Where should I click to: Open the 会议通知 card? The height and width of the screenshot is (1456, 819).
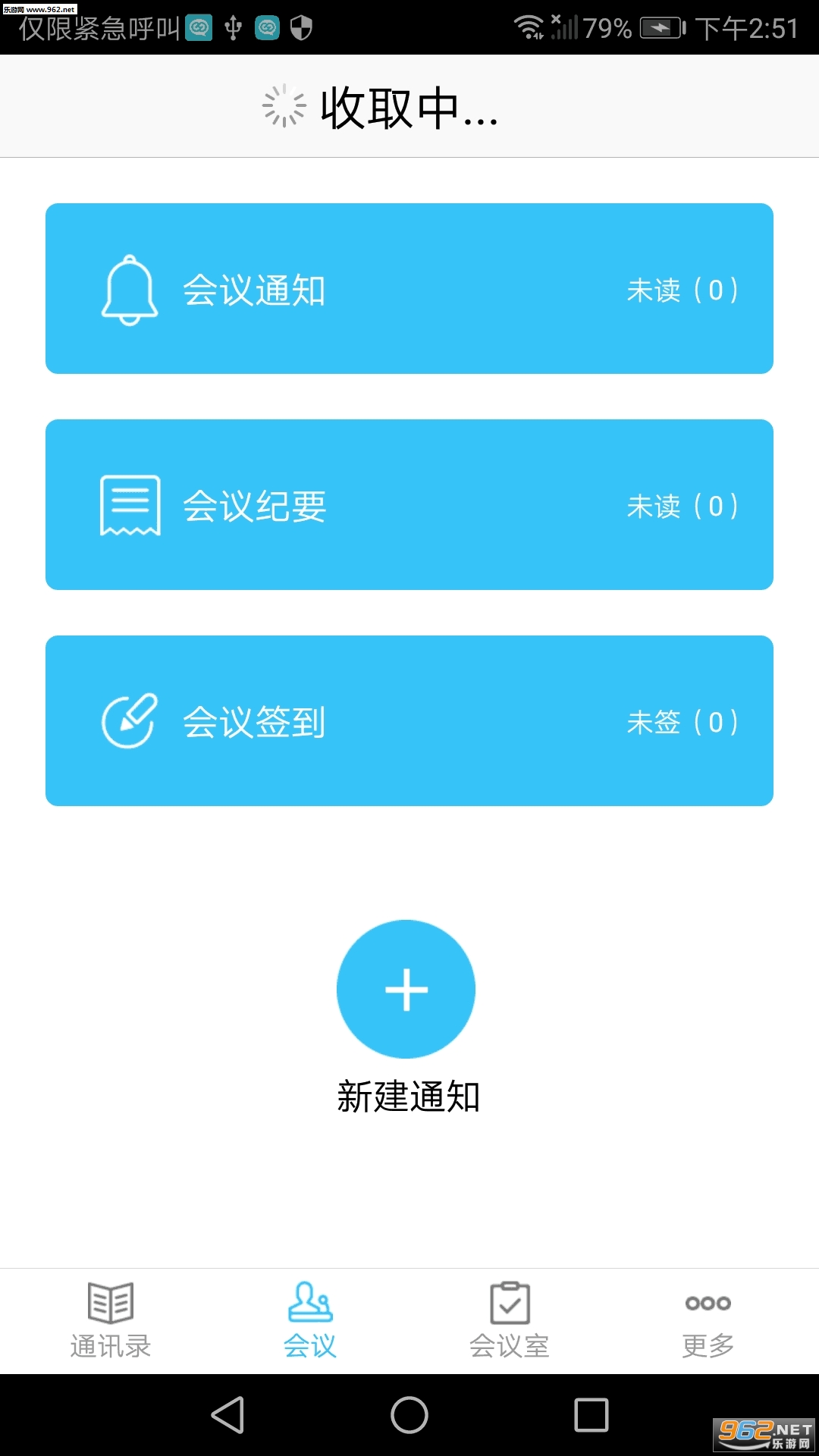pyautogui.click(x=409, y=288)
